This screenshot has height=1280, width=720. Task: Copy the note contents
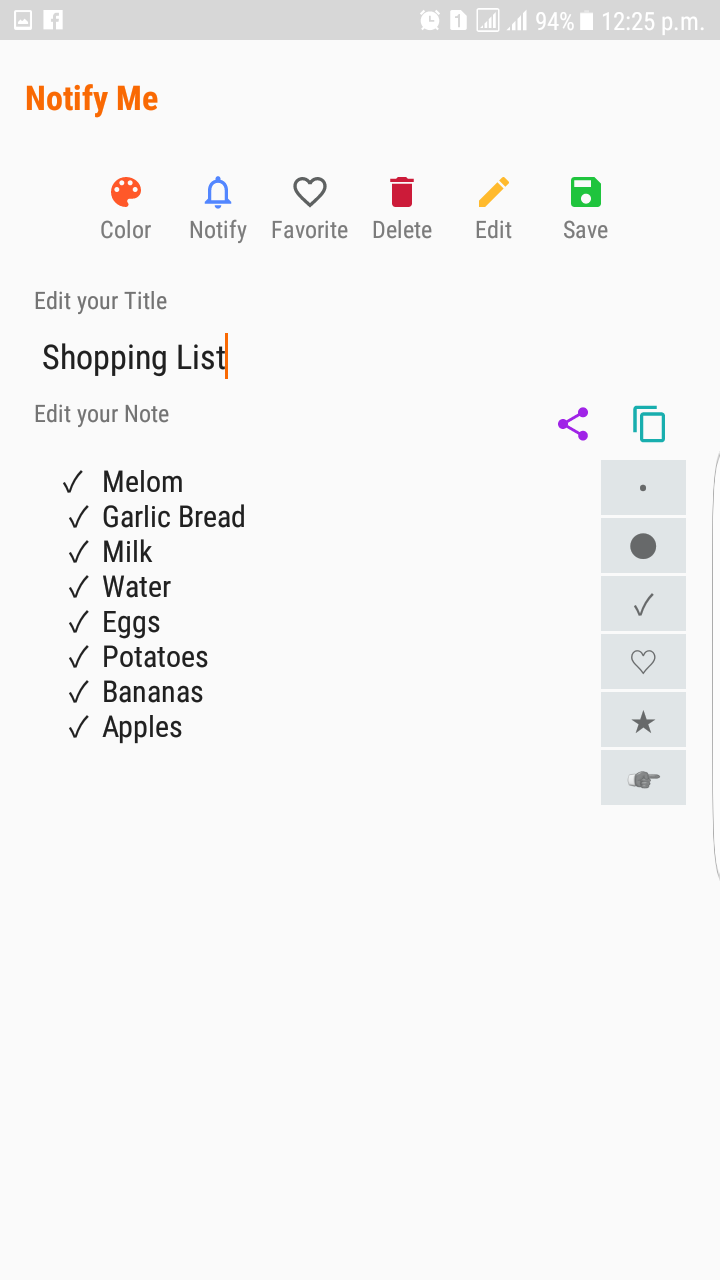pos(649,424)
